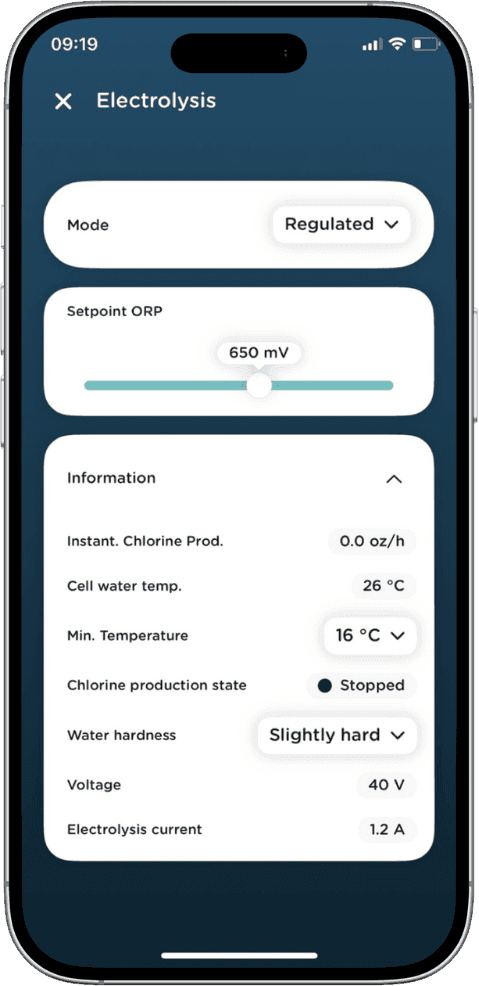Open the Mode dropdown set to Regulated
The image size is (479, 986).
(341, 224)
